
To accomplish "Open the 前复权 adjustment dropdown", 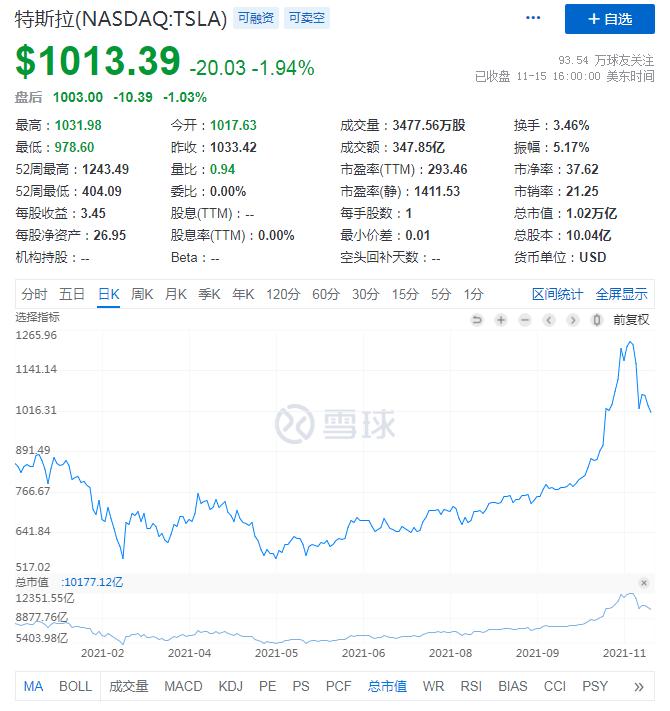I will 630,320.
